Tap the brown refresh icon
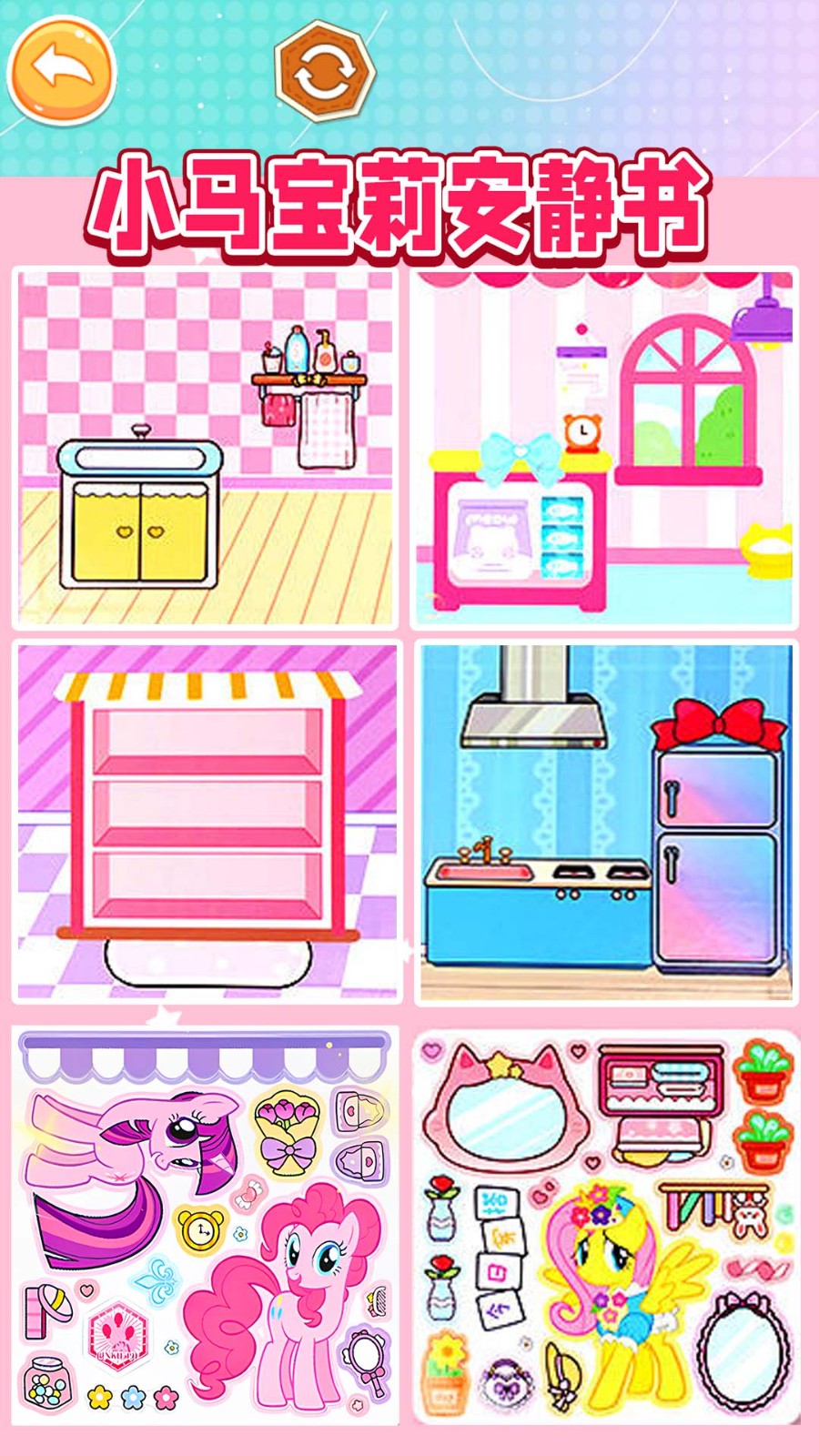The height and width of the screenshot is (1456, 819). [x=325, y=72]
